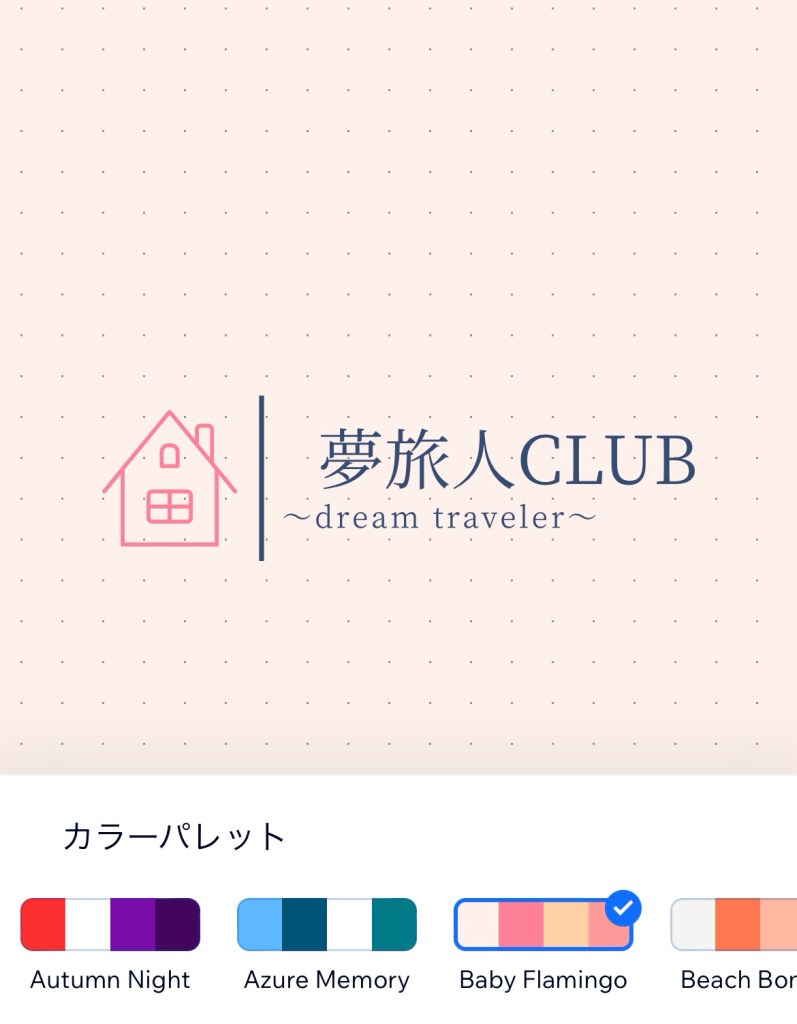Apply the Beach palette swatch

coord(735,924)
